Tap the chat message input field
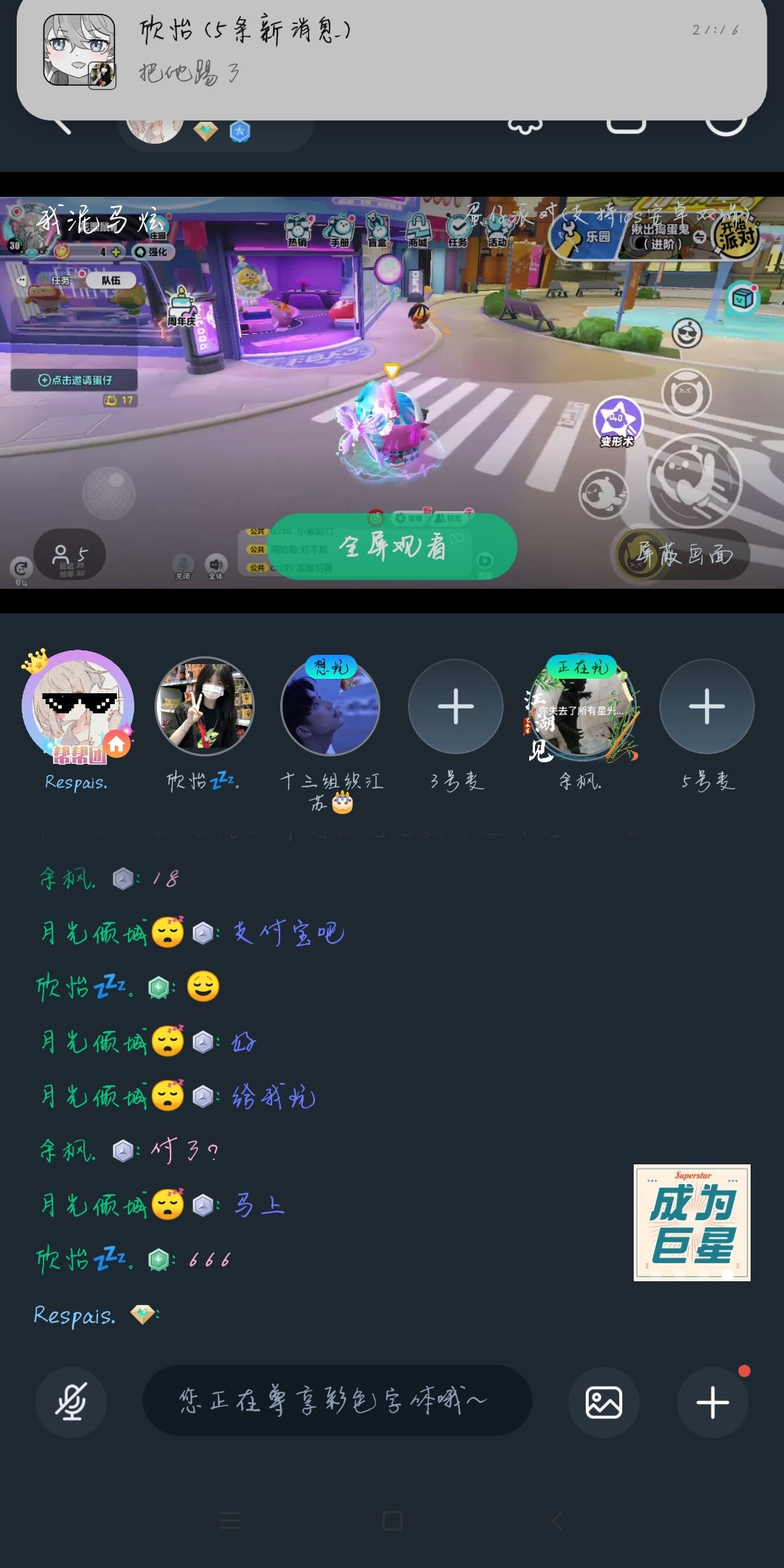Image resolution: width=784 pixels, height=1568 pixels. [x=338, y=1400]
